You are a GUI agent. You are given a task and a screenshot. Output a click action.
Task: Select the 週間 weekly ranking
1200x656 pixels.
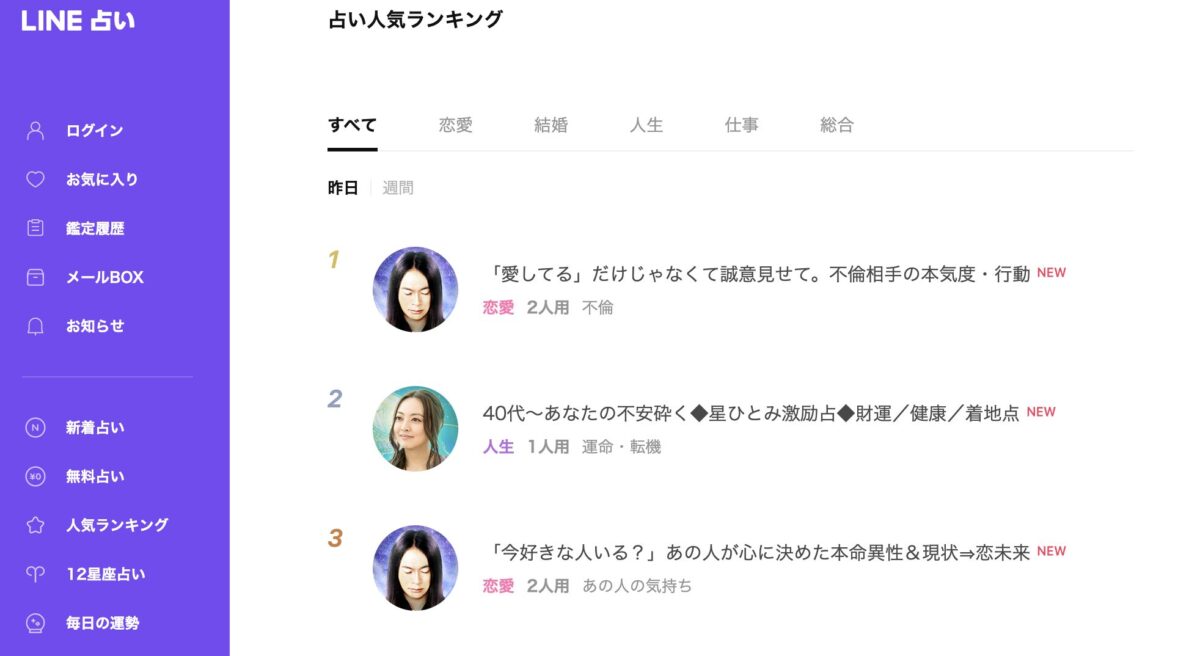(x=398, y=188)
